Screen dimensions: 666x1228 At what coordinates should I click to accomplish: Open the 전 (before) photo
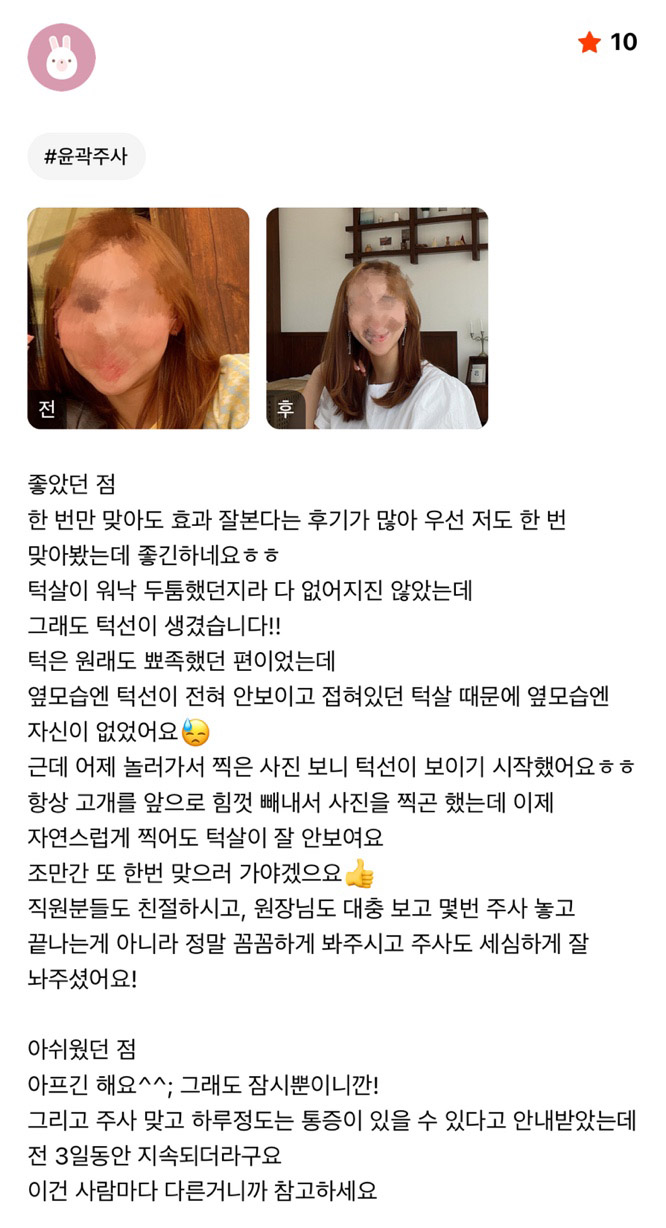[x=138, y=318]
